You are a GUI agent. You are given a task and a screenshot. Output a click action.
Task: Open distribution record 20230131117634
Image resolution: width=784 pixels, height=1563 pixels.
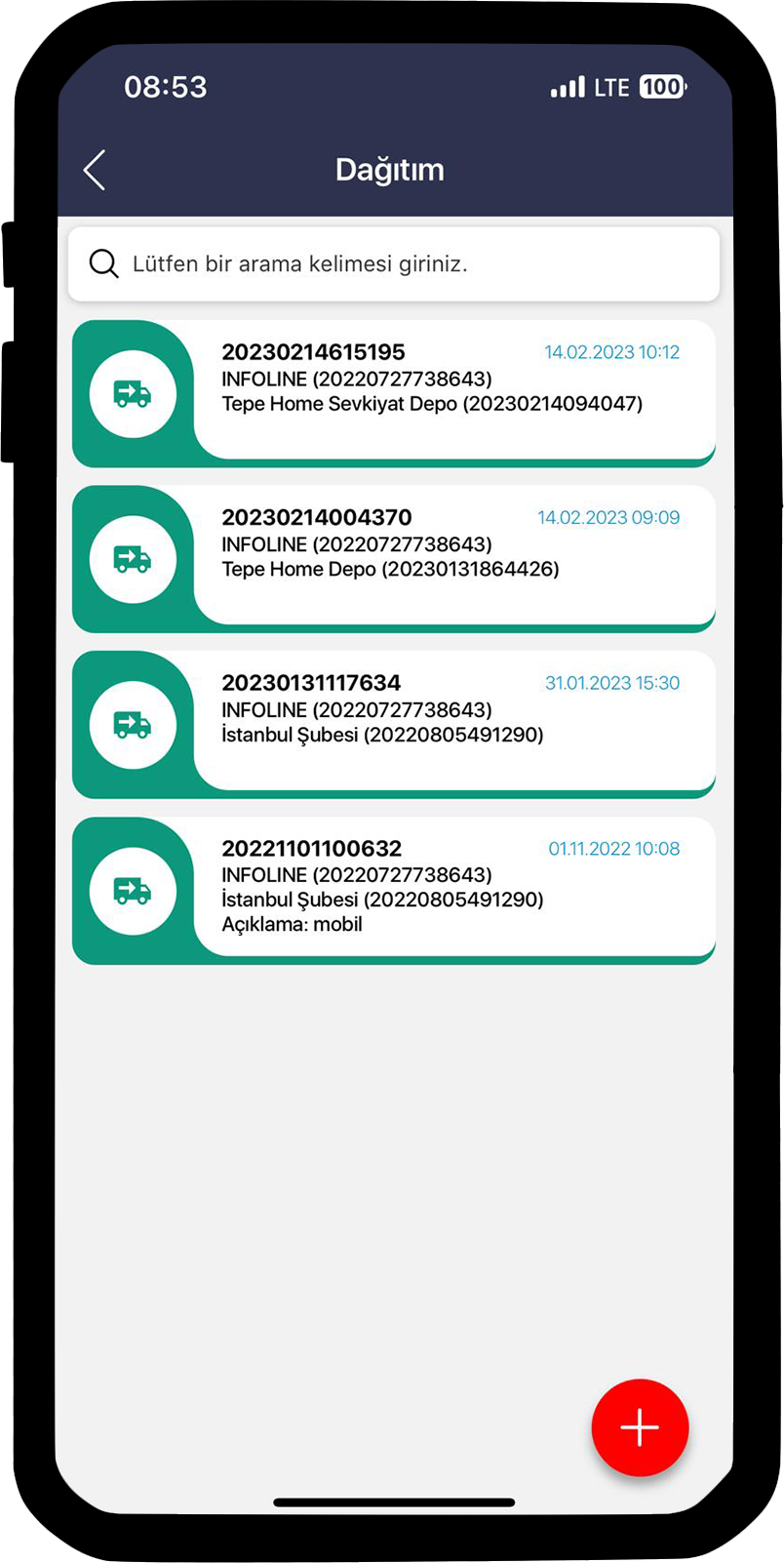point(394,725)
